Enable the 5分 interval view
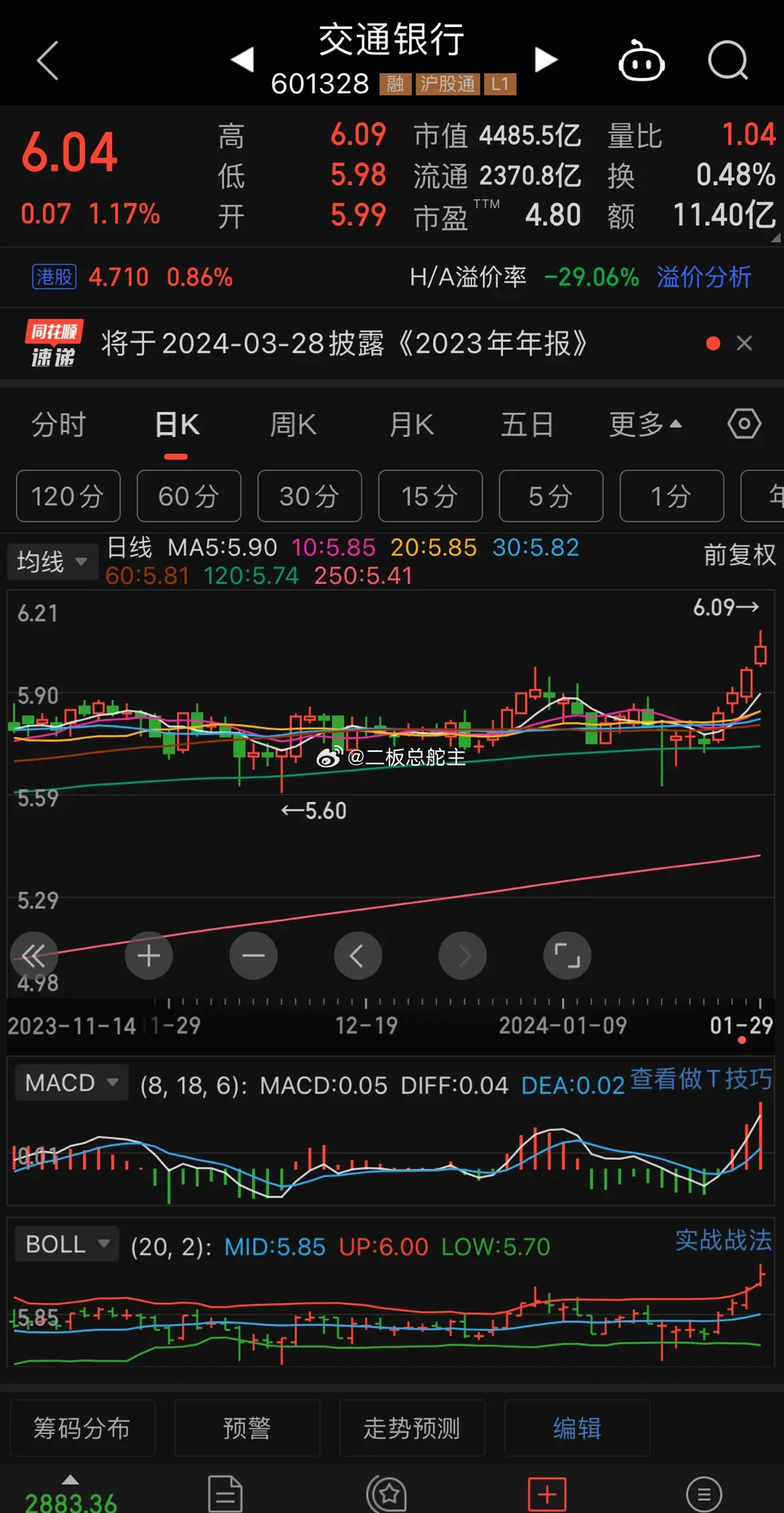Screen dimensions: 784x1513 [x=551, y=496]
